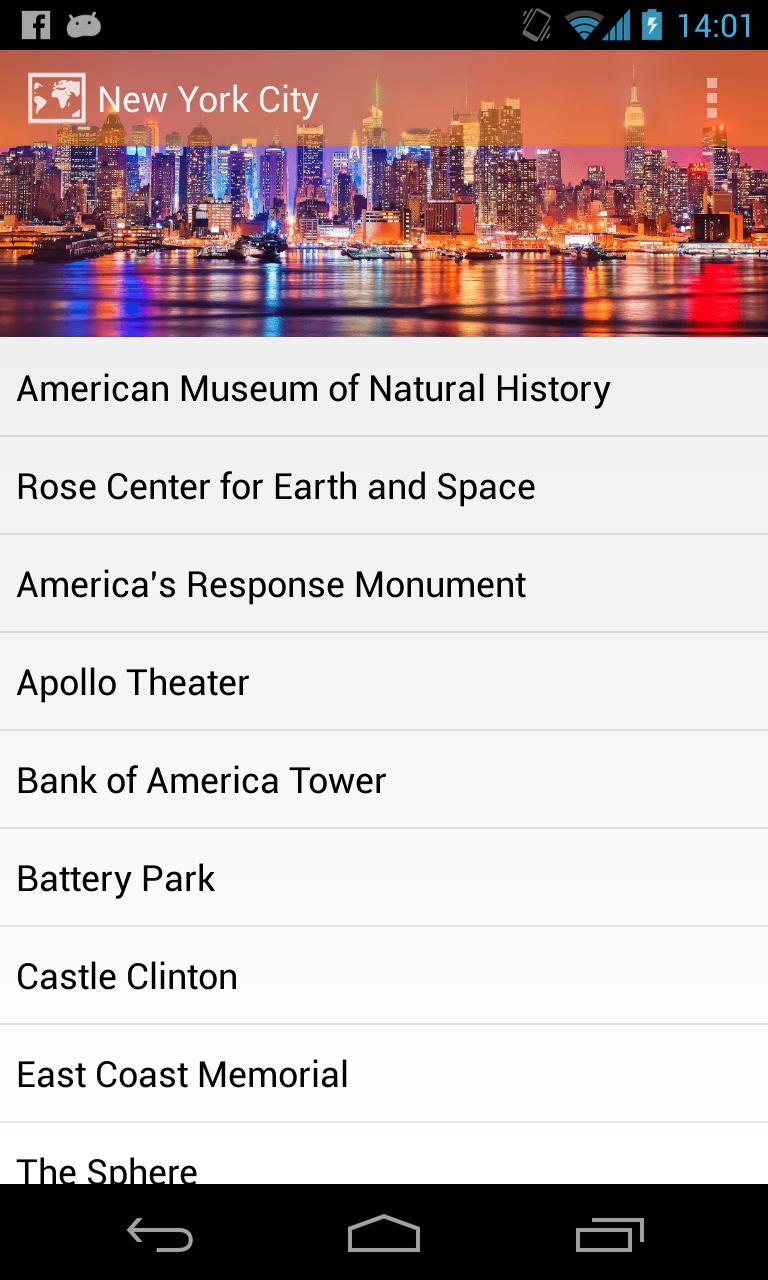Open the Apollo Theater entry
Viewport: 768px width, 1280px height.
coord(384,682)
